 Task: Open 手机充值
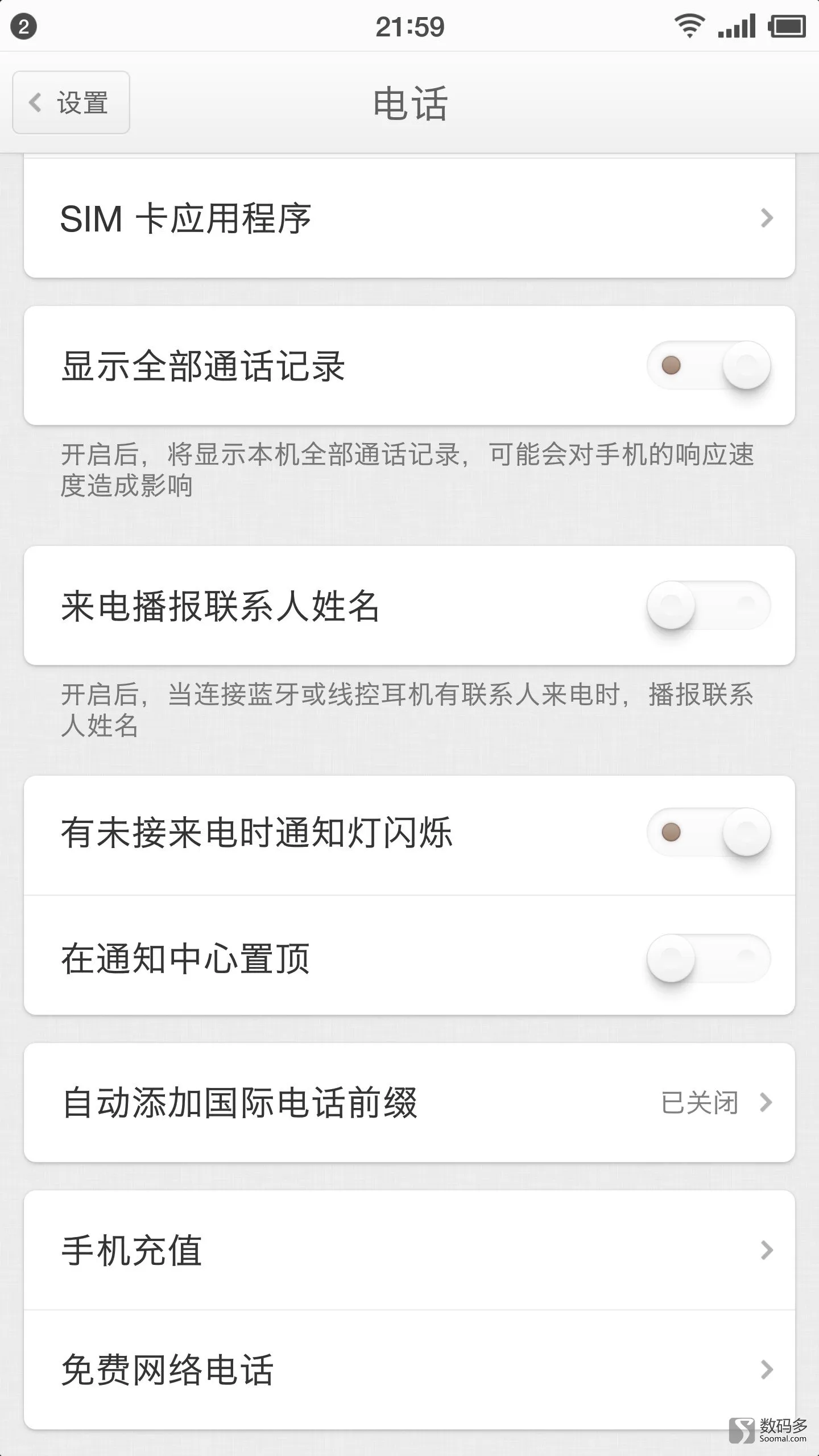coord(409,1251)
